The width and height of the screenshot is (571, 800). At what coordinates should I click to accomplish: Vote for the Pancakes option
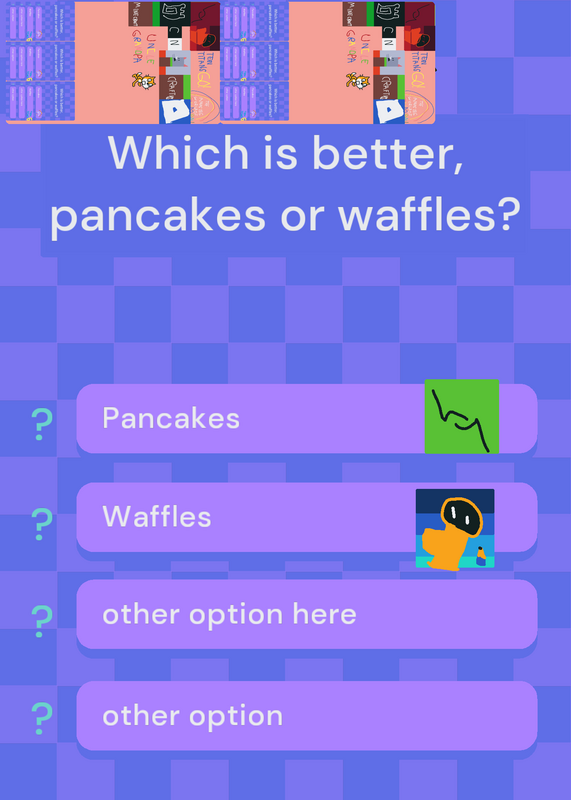pyautogui.click(x=307, y=418)
